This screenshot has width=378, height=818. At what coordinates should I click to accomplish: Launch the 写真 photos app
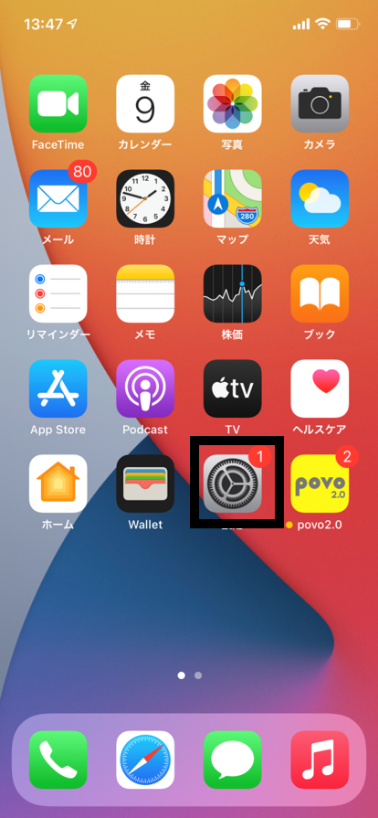233,104
